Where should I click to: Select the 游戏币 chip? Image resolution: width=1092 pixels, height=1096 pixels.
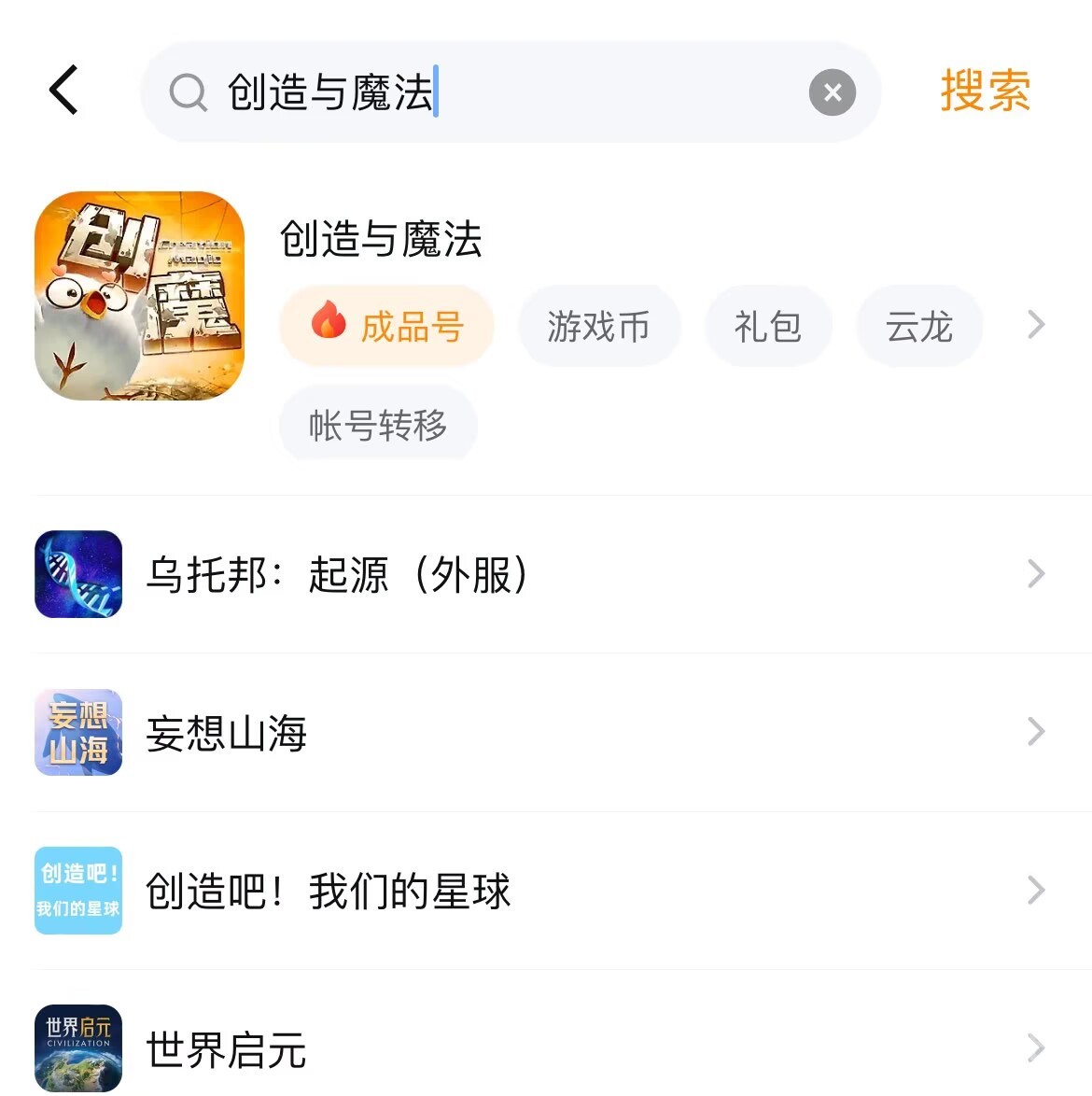coord(598,327)
